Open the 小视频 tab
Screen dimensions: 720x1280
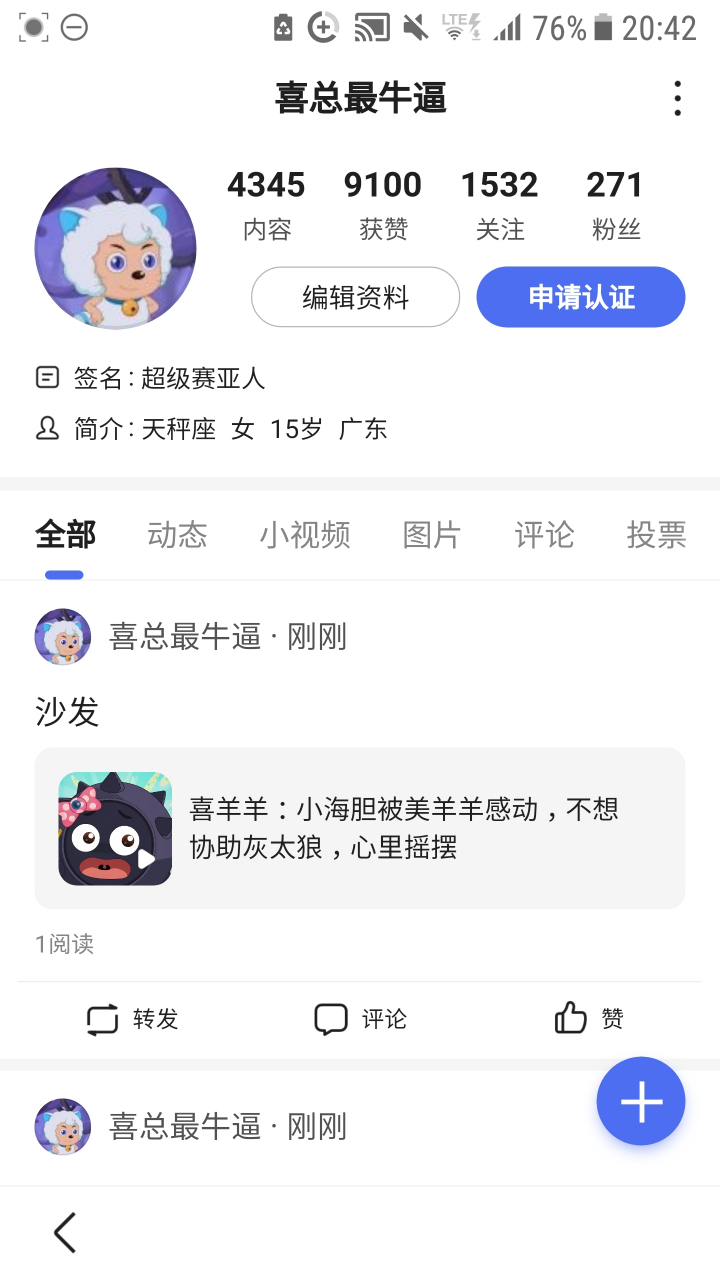pos(305,535)
